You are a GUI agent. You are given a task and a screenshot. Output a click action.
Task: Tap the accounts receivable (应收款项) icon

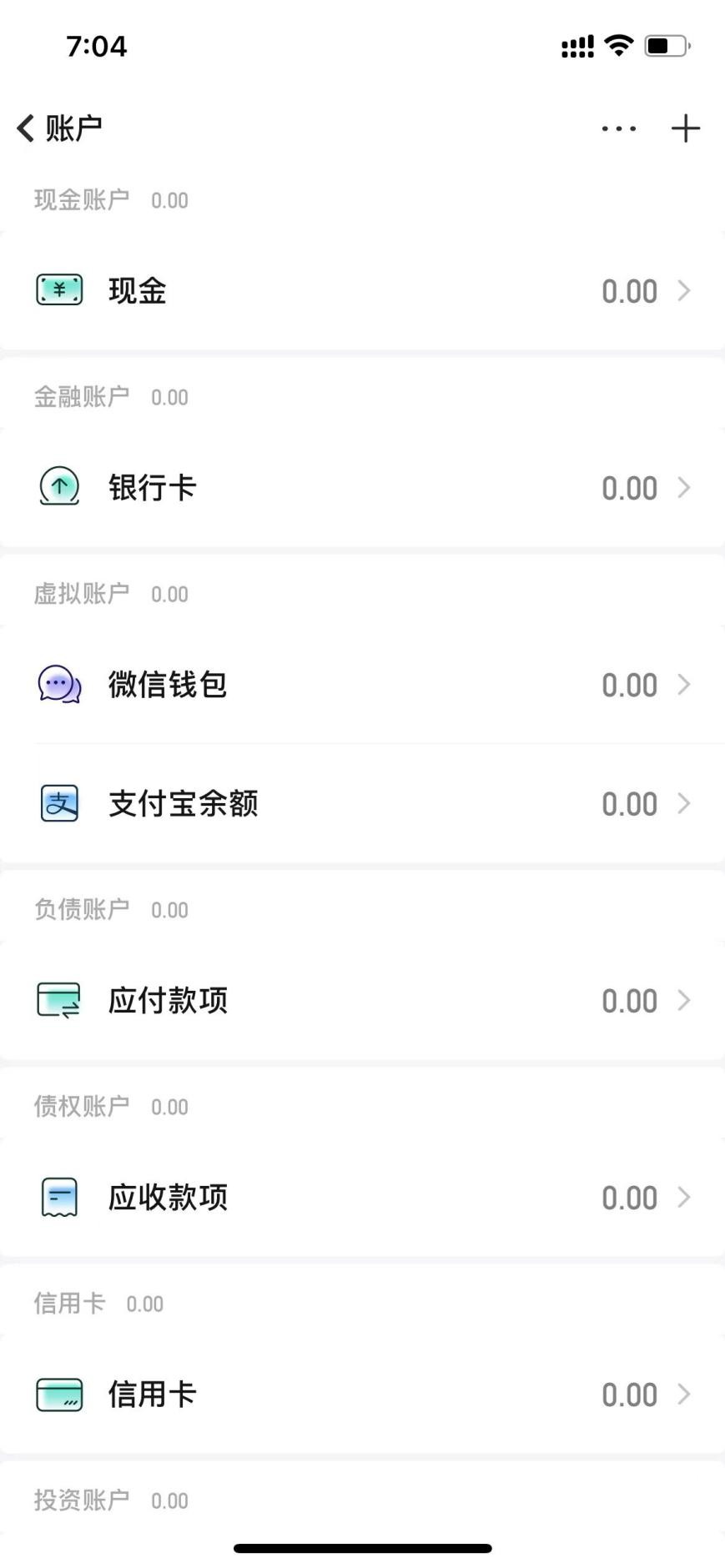coord(58,1197)
